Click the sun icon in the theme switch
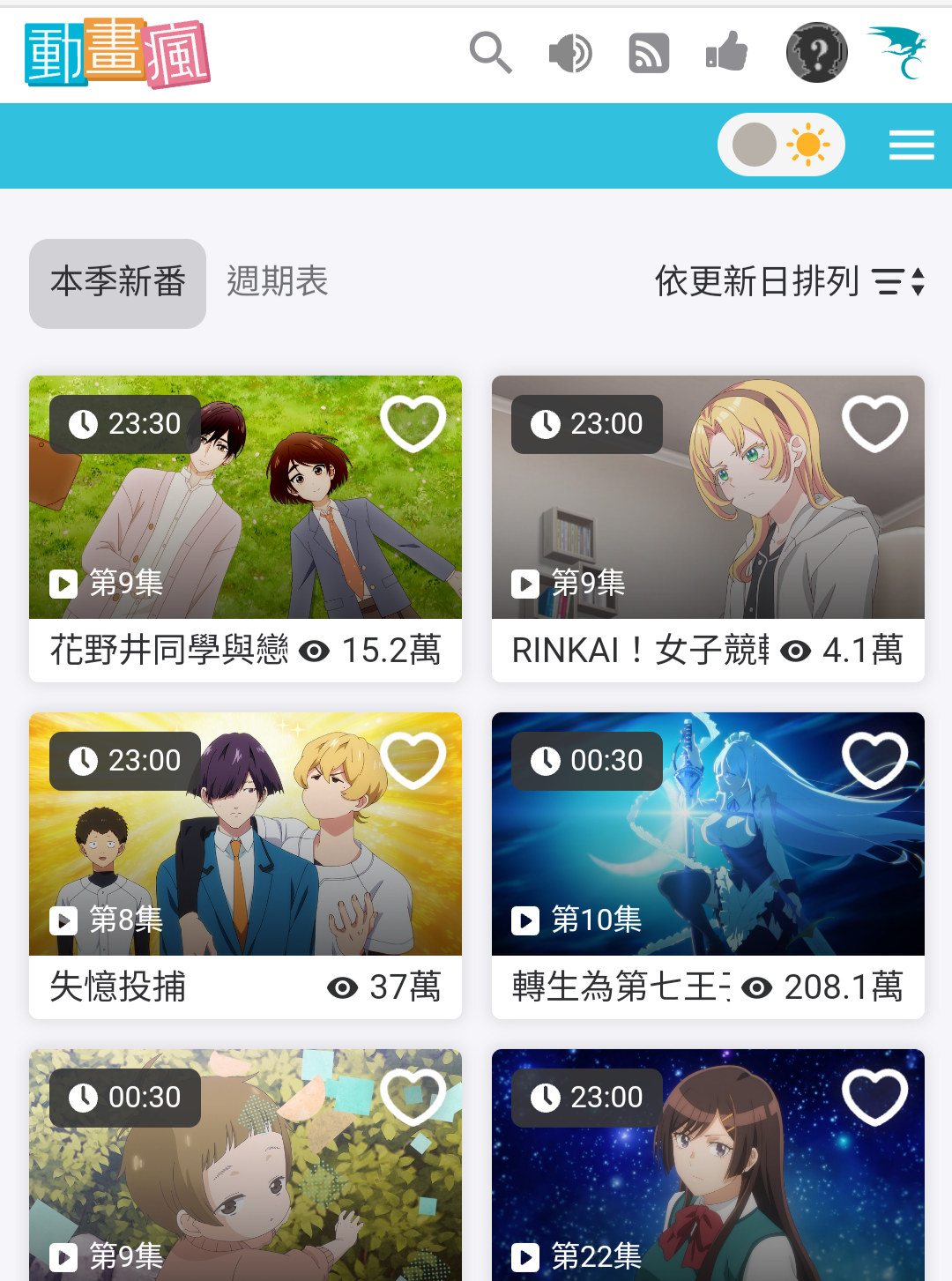 point(807,145)
